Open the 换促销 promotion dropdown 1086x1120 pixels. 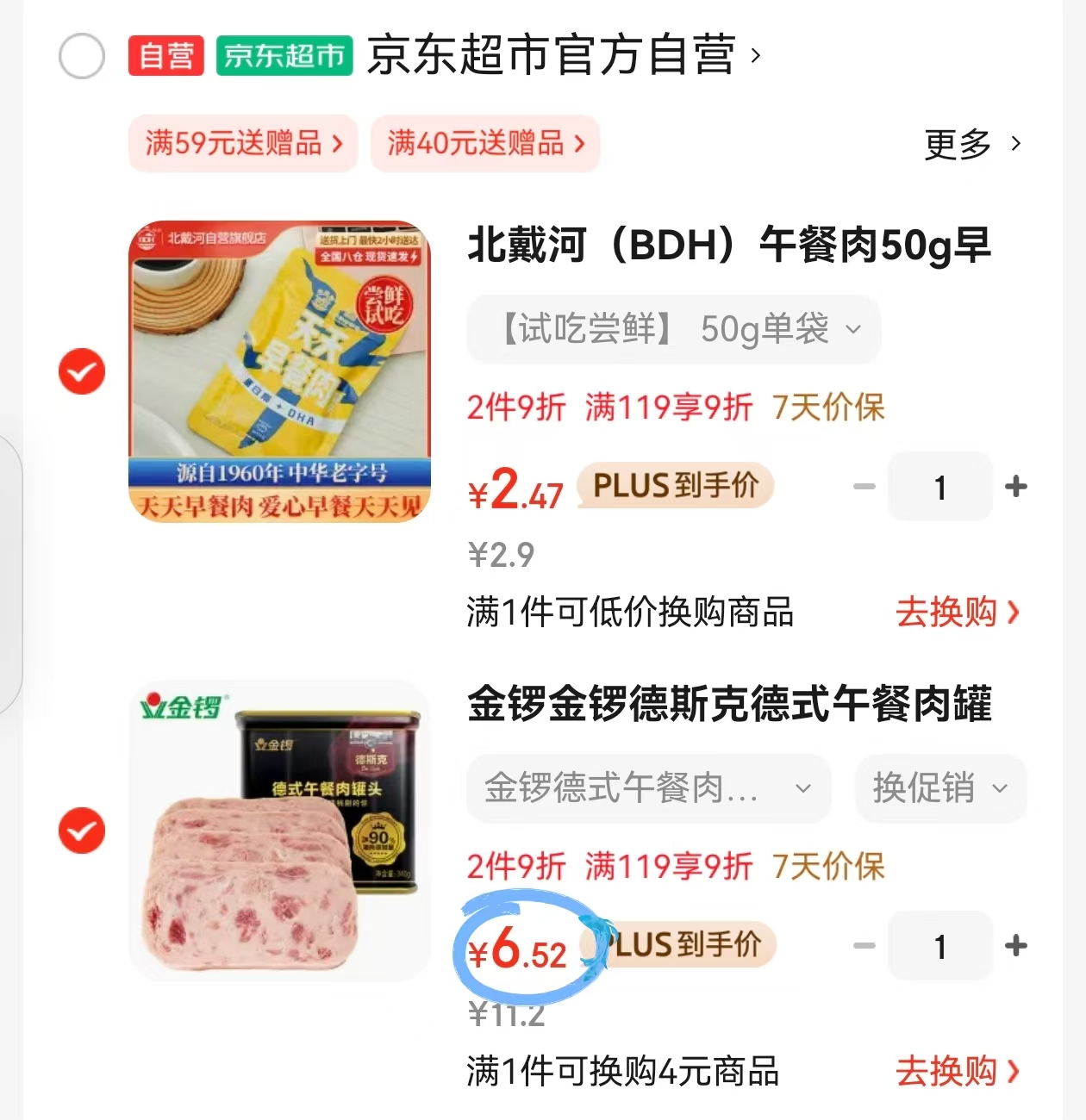click(x=939, y=788)
